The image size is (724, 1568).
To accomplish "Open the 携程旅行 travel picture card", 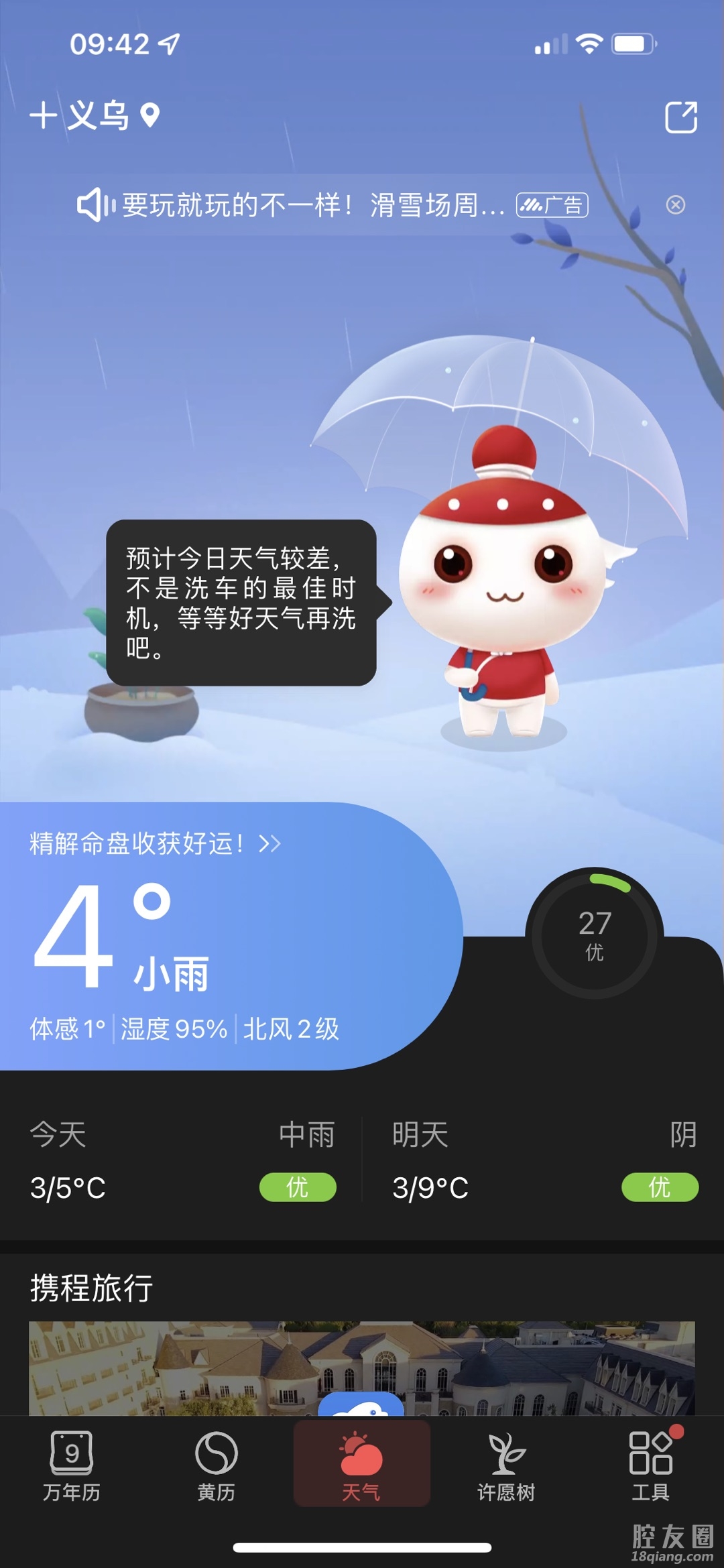I will click(x=362, y=1368).
